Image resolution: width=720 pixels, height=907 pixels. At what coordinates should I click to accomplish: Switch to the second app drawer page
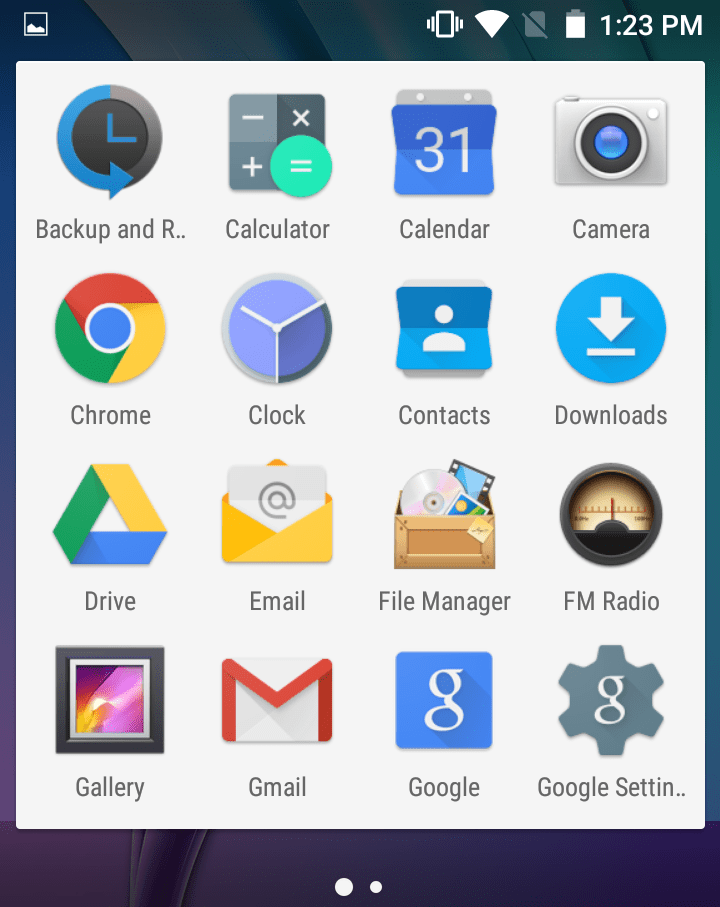[376, 886]
